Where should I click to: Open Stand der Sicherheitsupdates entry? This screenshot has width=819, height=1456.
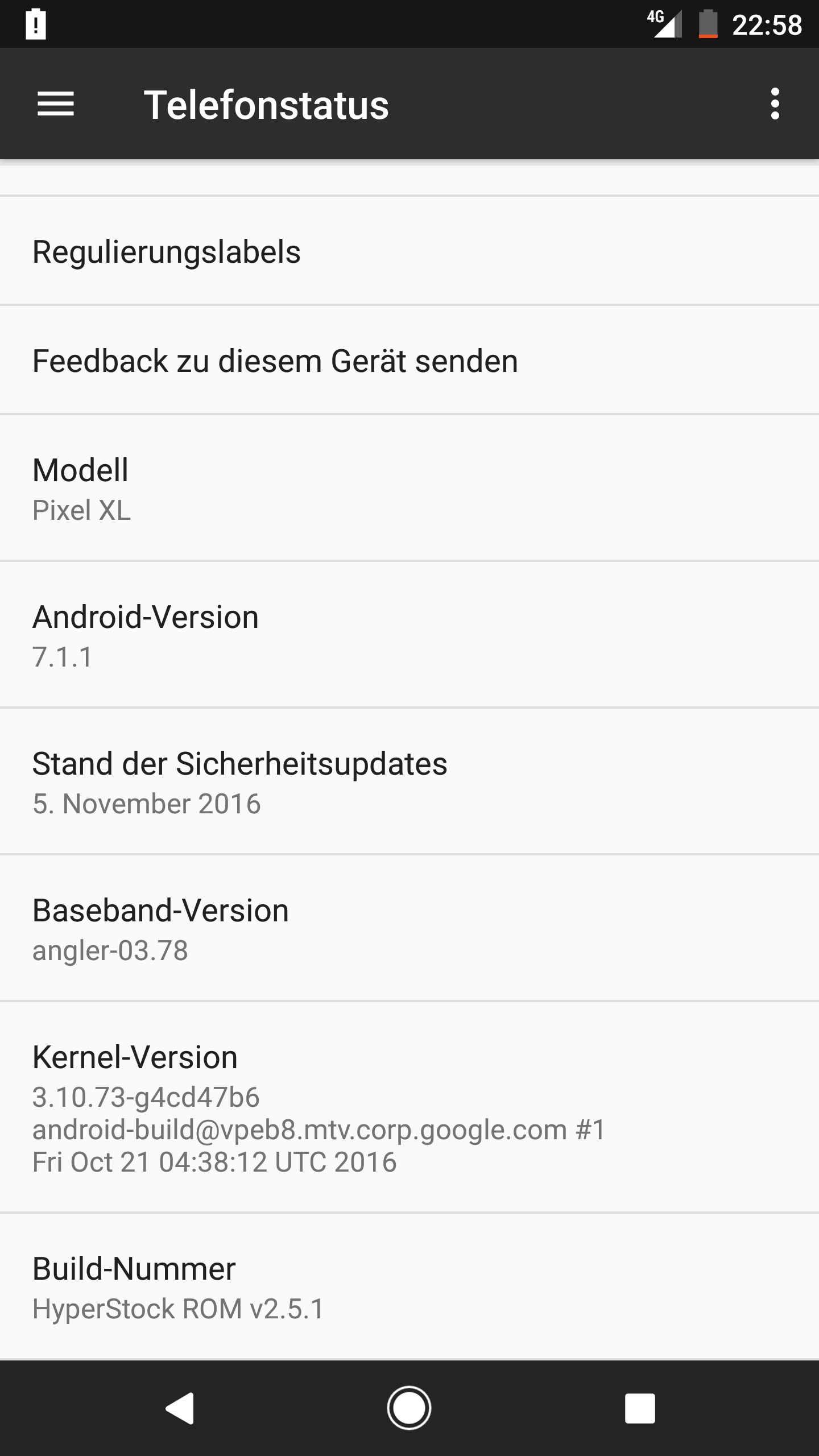coord(409,782)
